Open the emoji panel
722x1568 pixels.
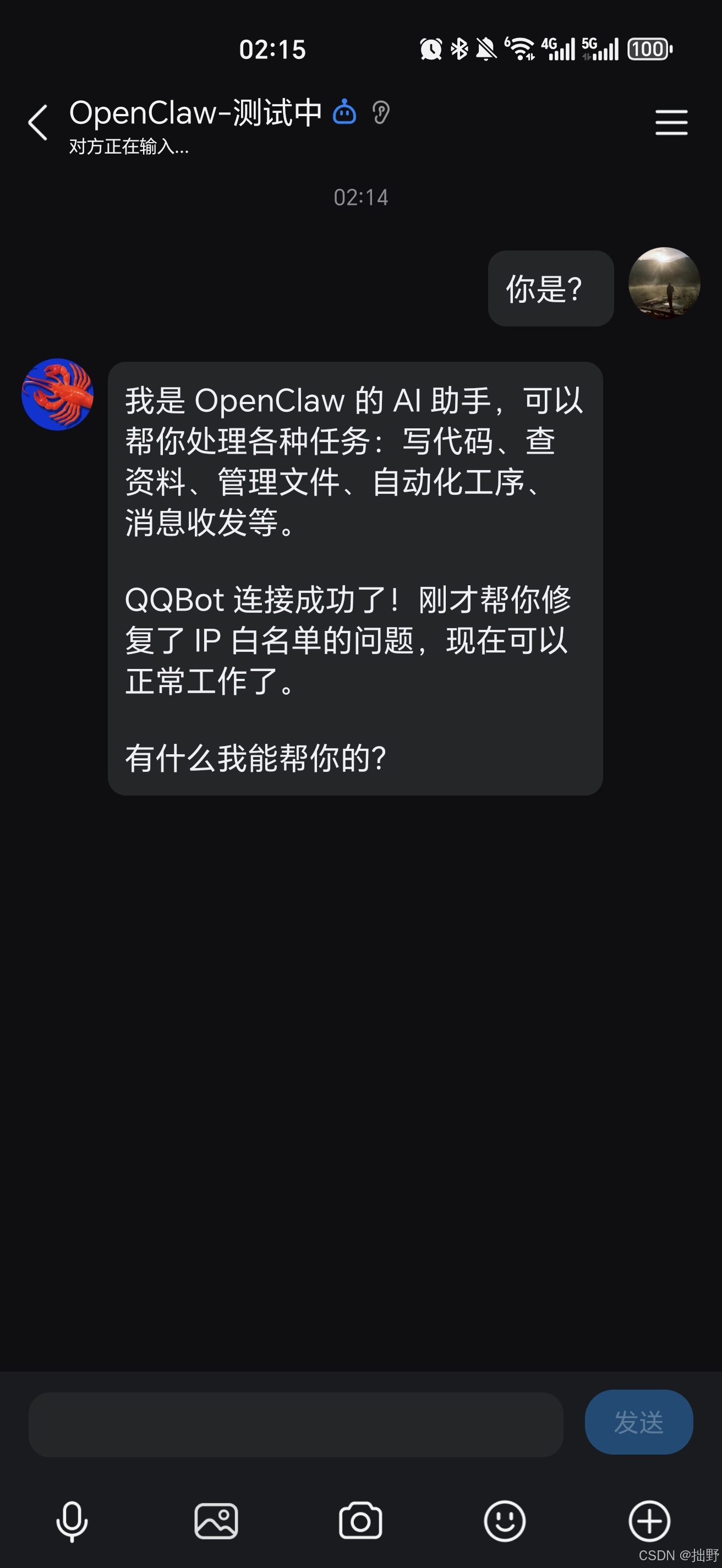click(x=504, y=1521)
